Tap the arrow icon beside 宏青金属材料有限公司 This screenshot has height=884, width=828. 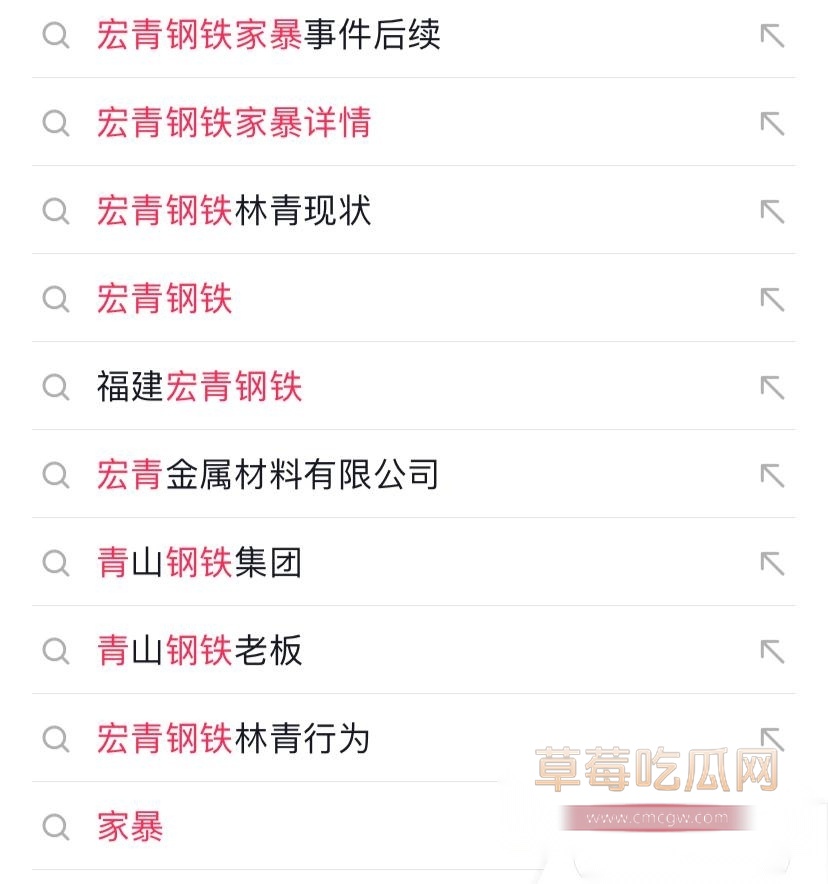point(772,476)
